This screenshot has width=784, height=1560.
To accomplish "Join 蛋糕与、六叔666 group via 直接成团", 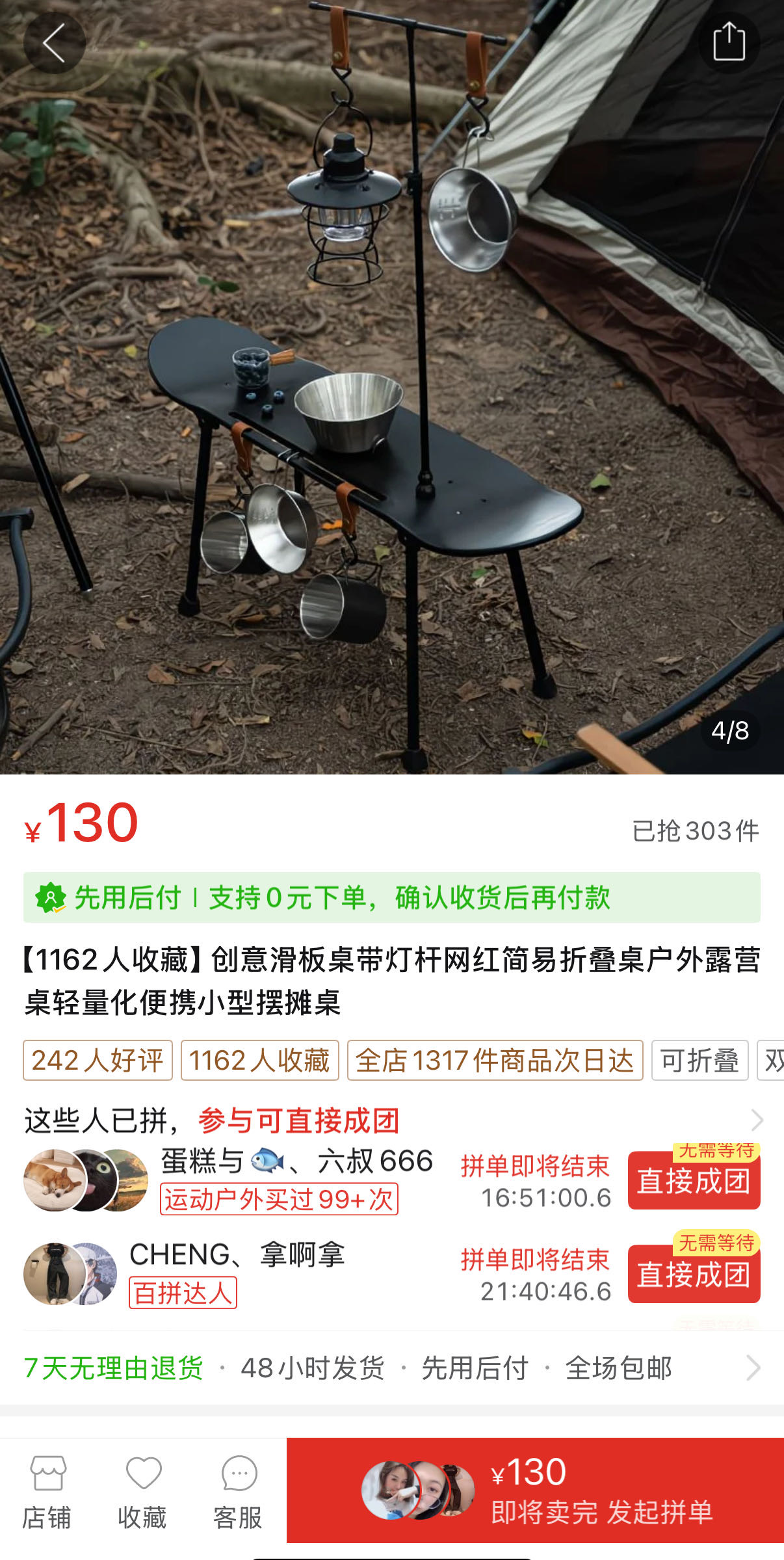I will 694,1180.
